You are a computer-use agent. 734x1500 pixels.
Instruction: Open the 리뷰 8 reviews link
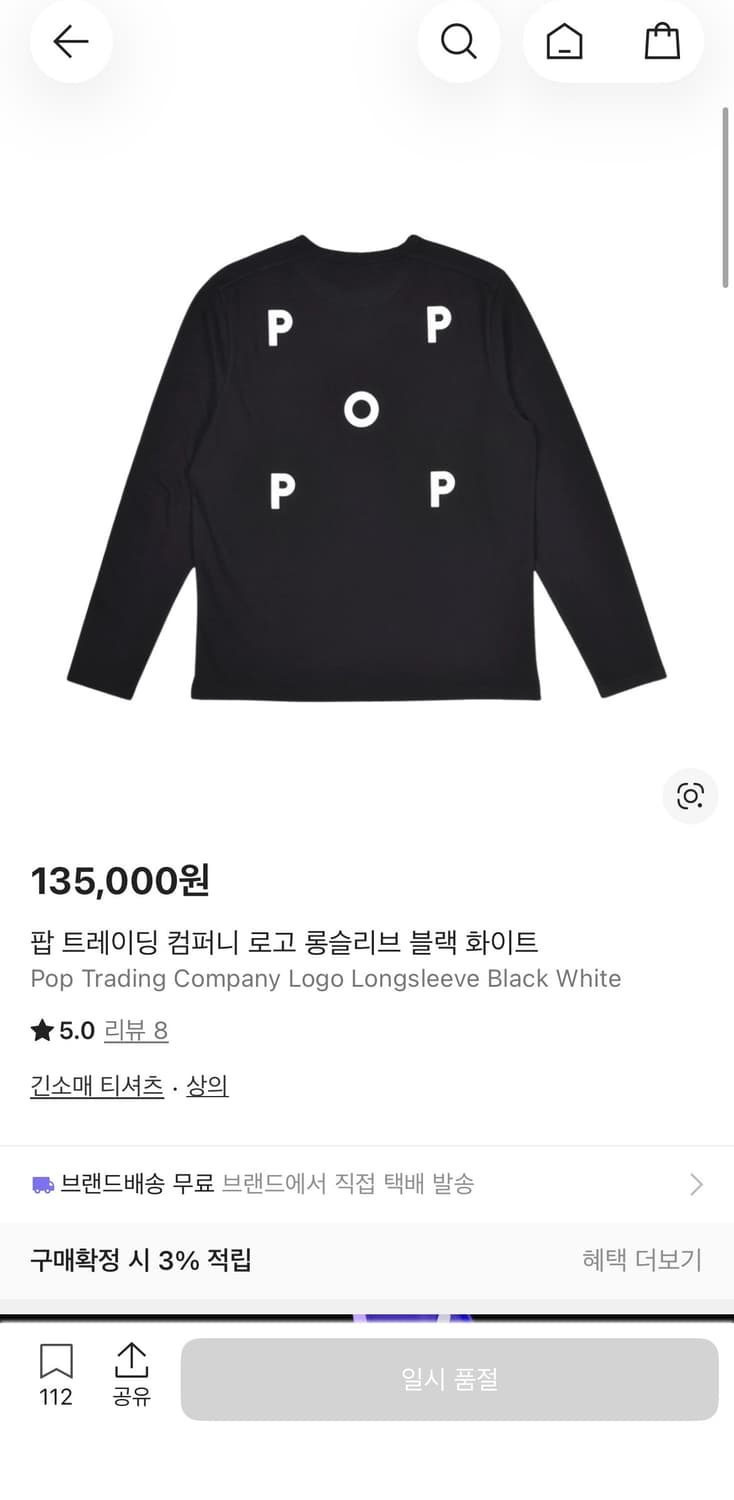pyautogui.click(x=137, y=1030)
